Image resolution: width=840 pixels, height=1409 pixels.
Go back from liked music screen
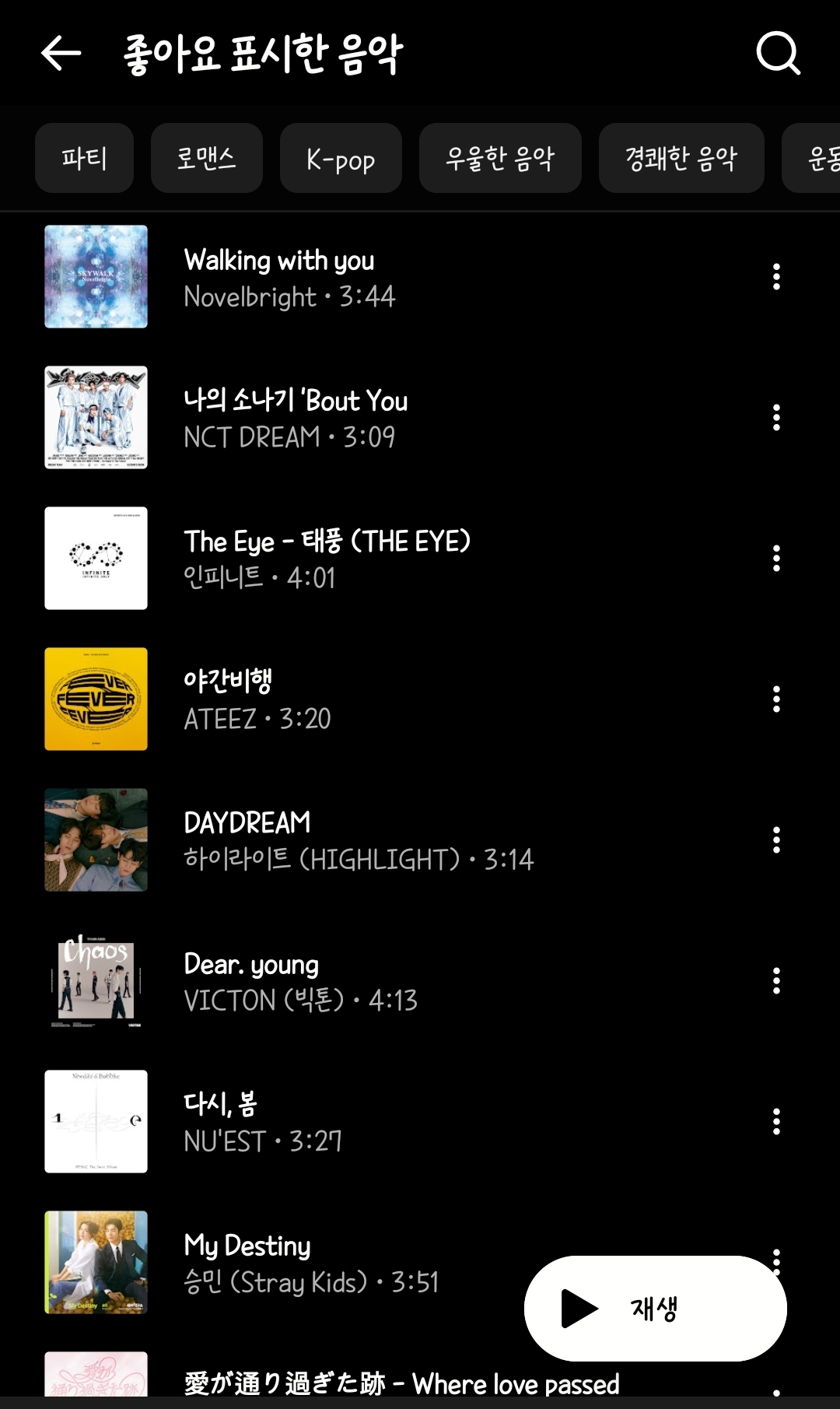click(61, 54)
